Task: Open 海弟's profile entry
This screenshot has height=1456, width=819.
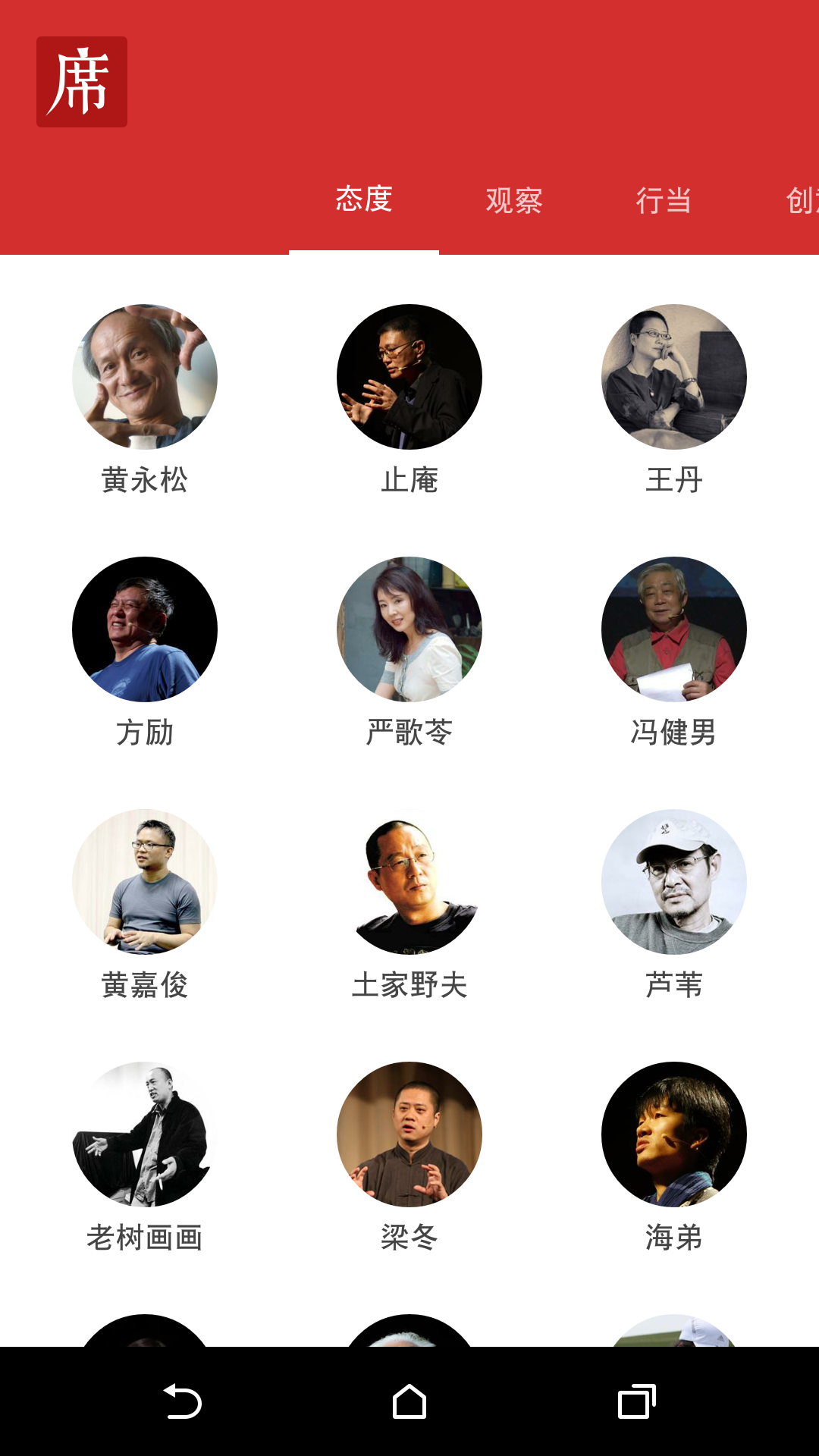Action: click(673, 1135)
